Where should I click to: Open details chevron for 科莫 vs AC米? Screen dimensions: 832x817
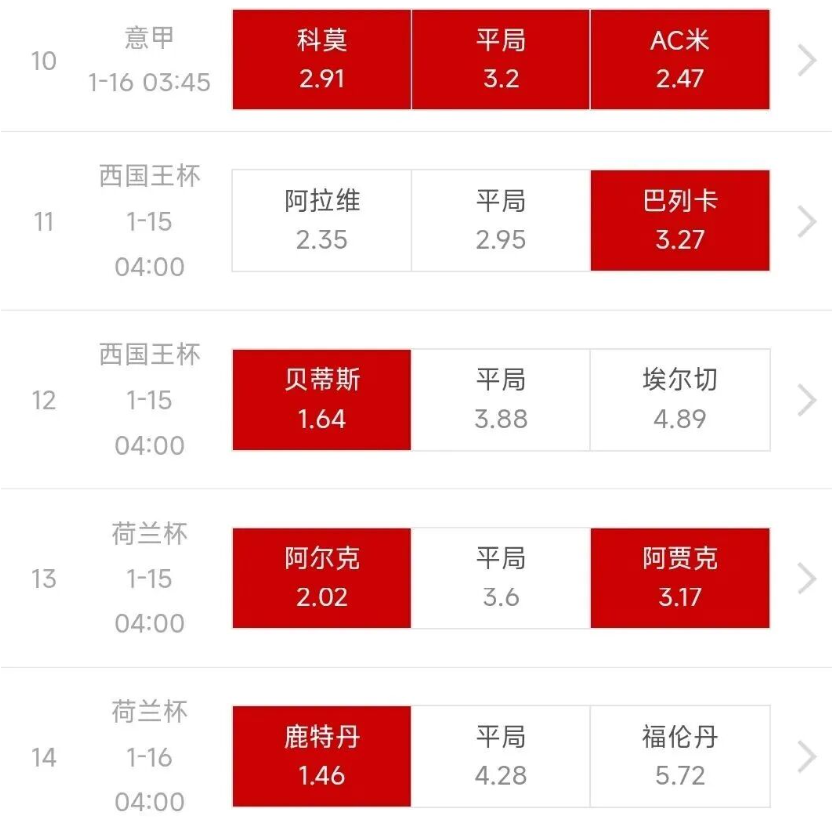click(807, 61)
